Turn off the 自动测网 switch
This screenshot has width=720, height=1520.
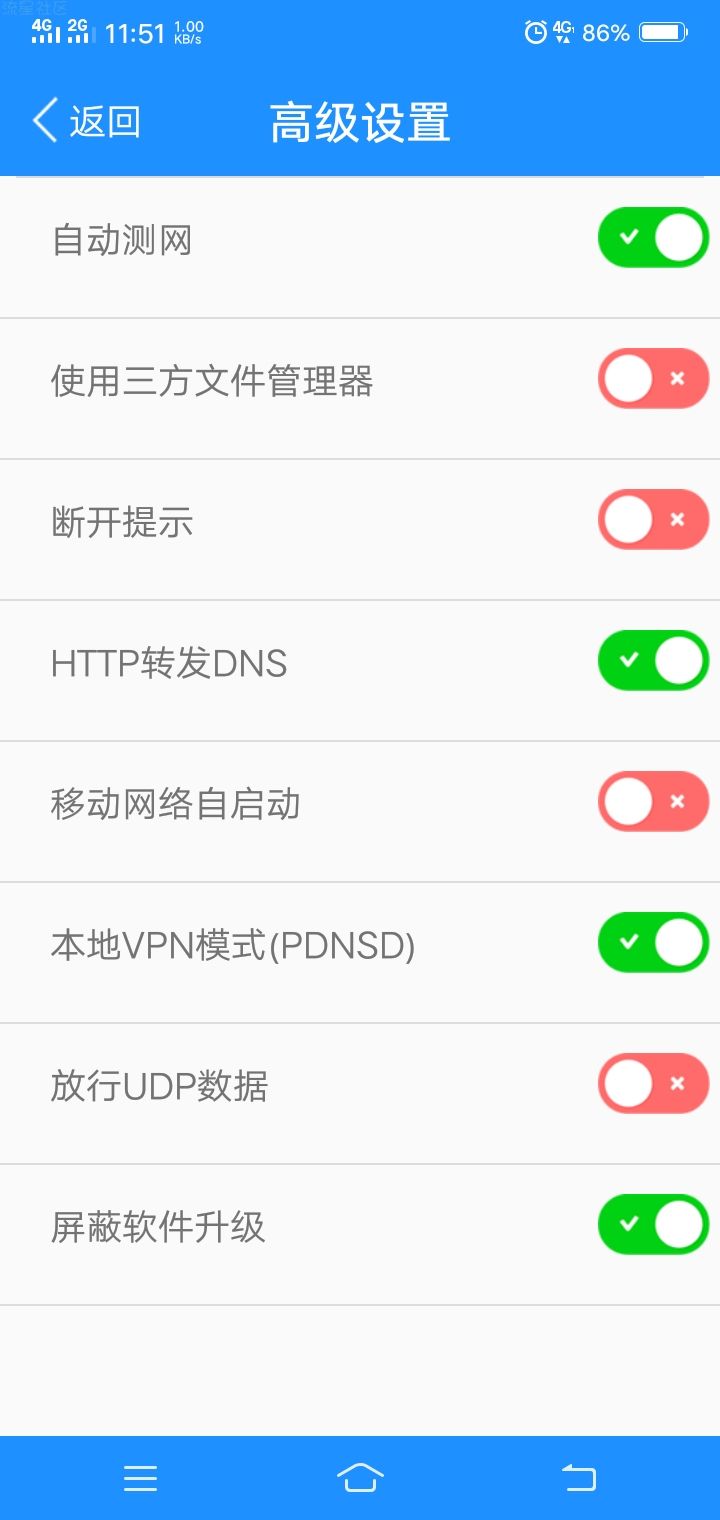(x=653, y=238)
